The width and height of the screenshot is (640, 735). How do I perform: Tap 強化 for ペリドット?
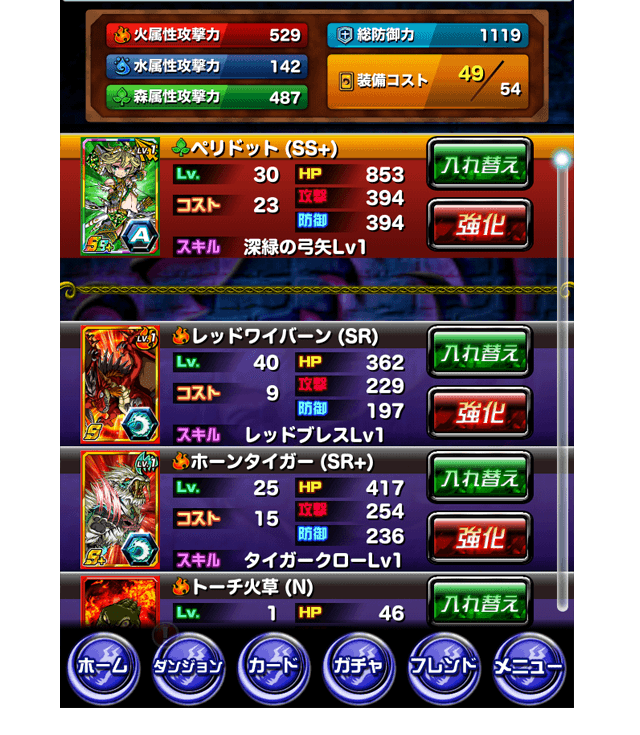(x=479, y=224)
